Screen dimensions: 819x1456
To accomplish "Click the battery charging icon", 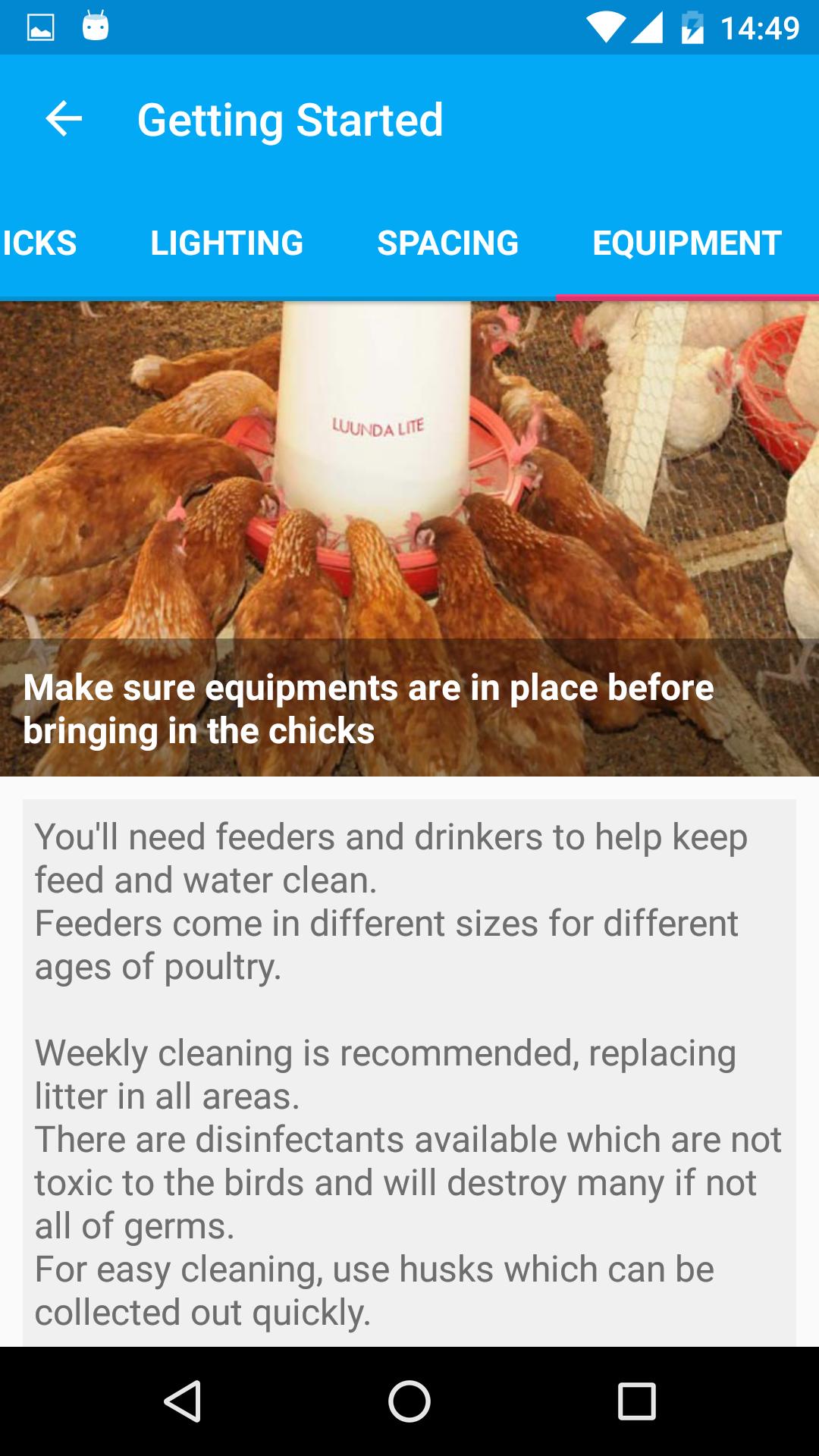I will click(692, 25).
